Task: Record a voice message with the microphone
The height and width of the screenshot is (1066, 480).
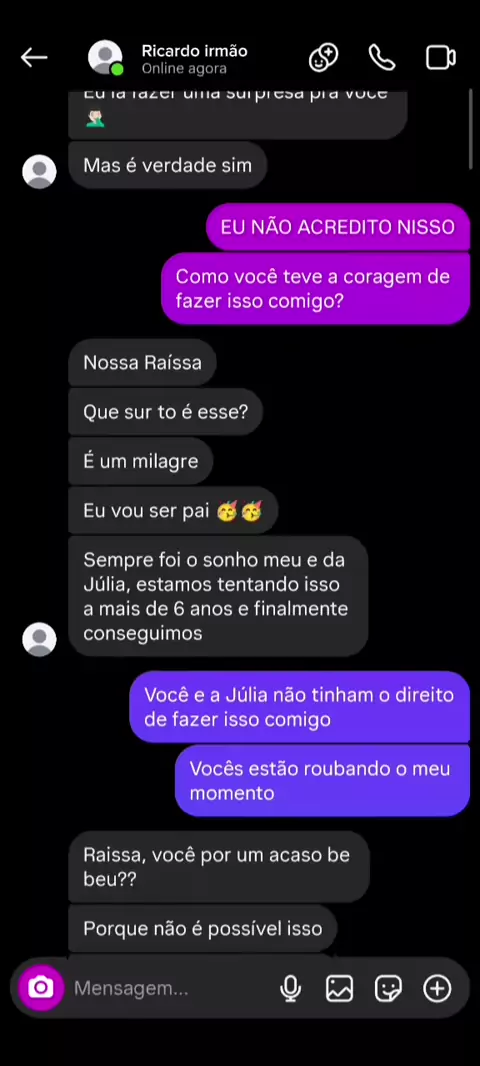Action: 290,988
